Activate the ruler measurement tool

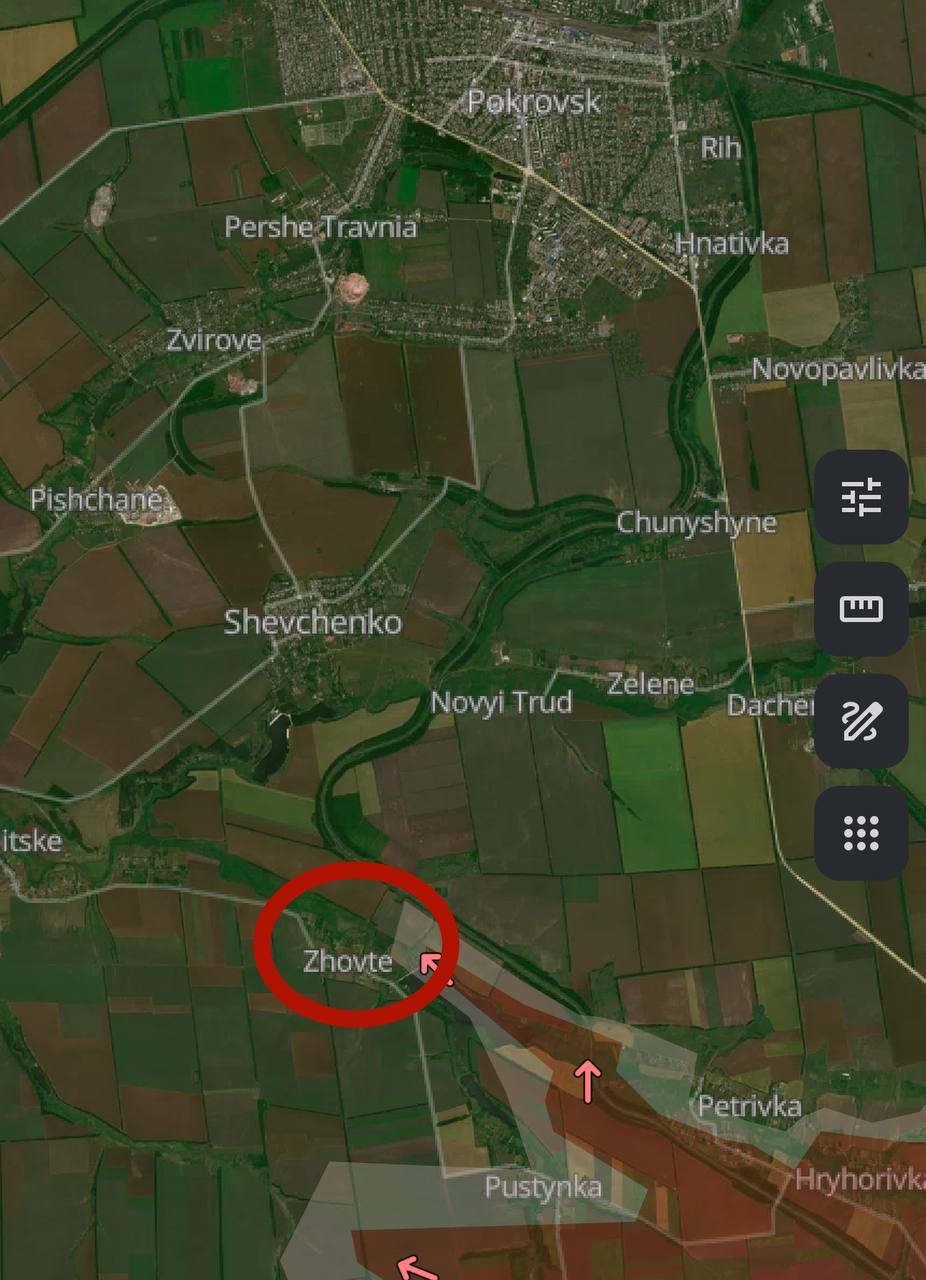pyautogui.click(x=861, y=609)
